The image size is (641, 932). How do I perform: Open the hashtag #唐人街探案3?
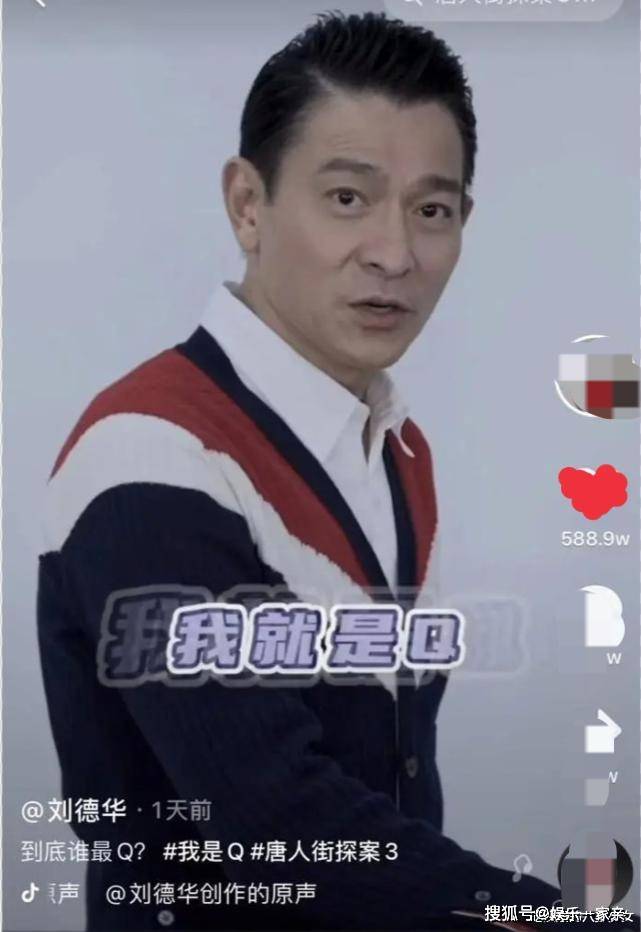(x=324, y=852)
